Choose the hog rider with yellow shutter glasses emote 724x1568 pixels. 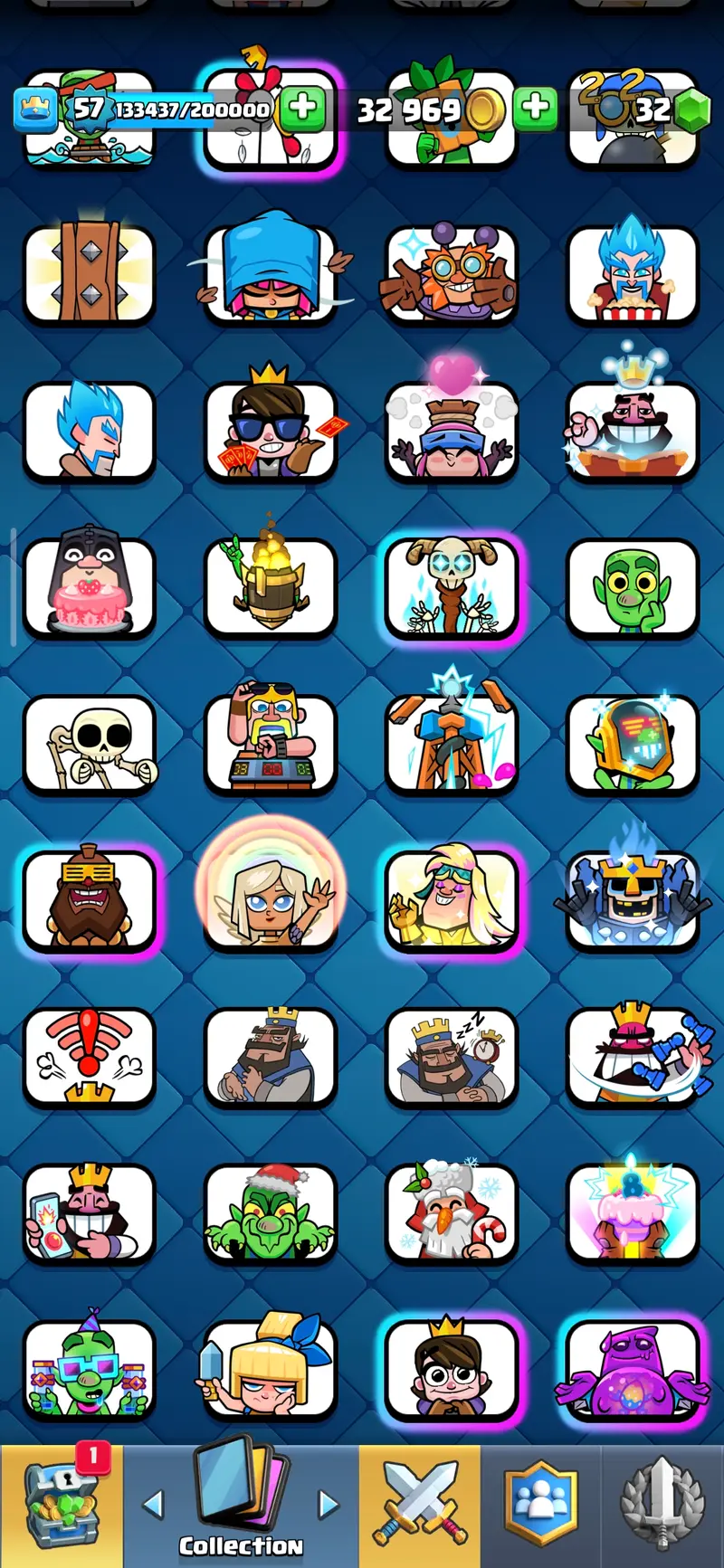tap(90, 900)
